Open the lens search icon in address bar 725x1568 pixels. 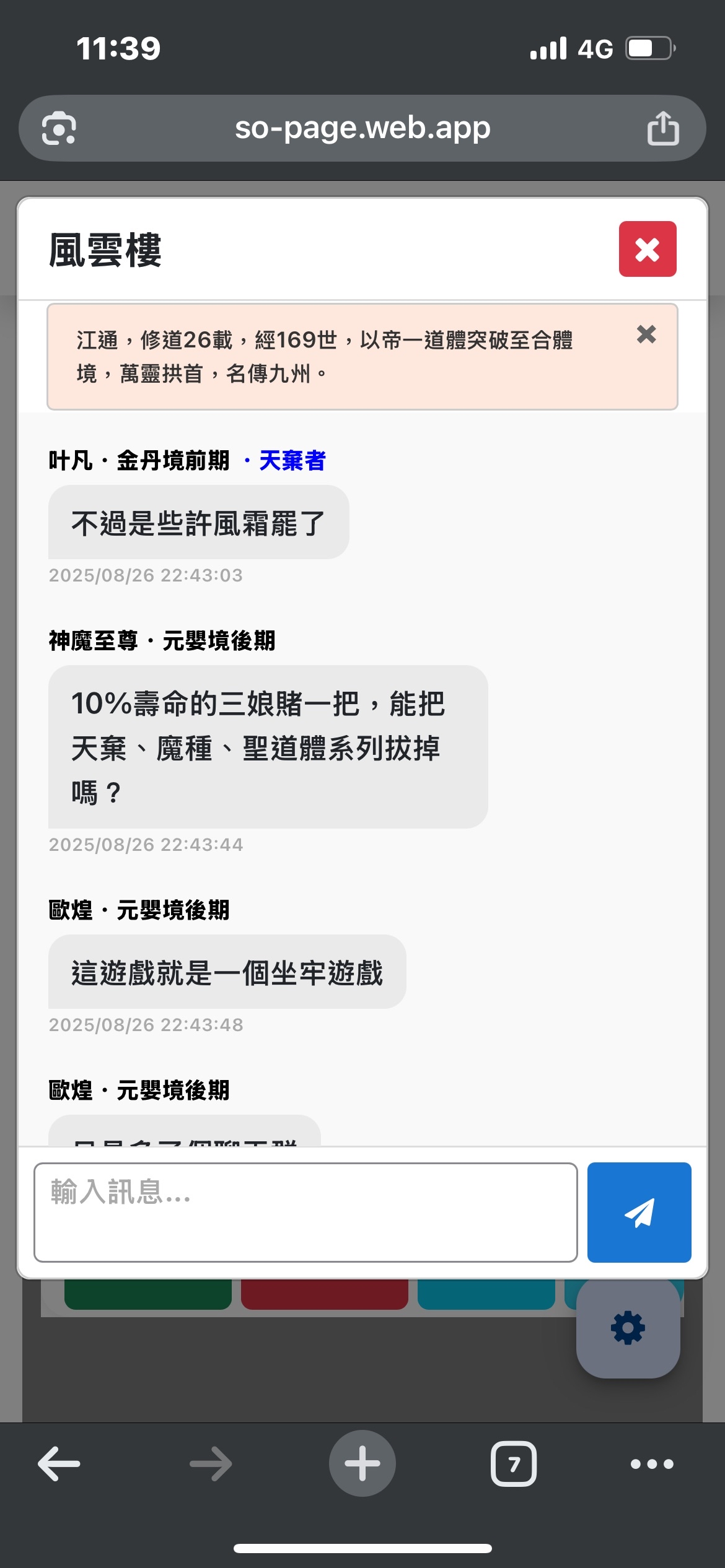point(59,128)
